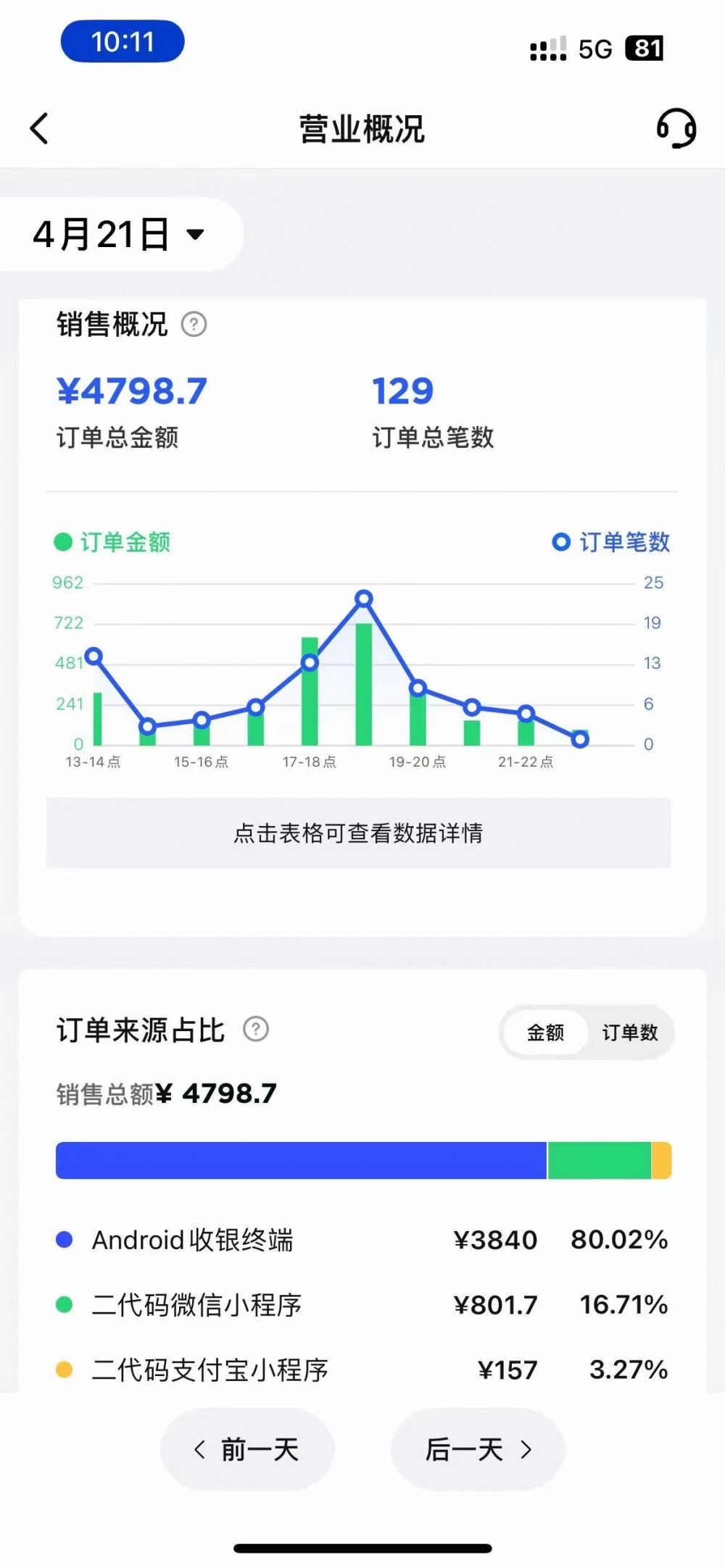Switch to the 订单数 view
725x1568 pixels.
pyautogui.click(x=630, y=1033)
